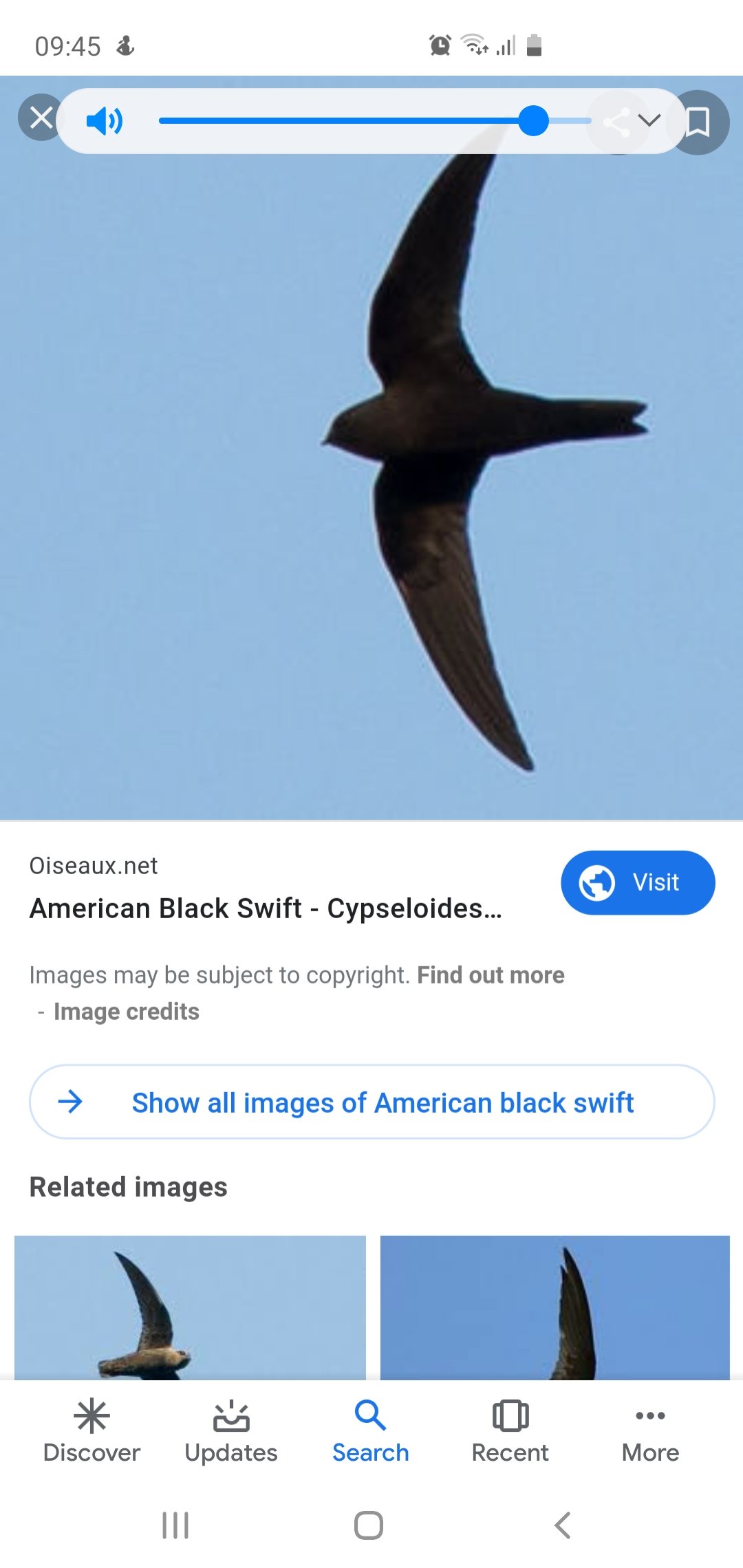This screenshot has height=1568, width=743.
Task: Go to the home screen
Action: click(x=369, y=1525)
